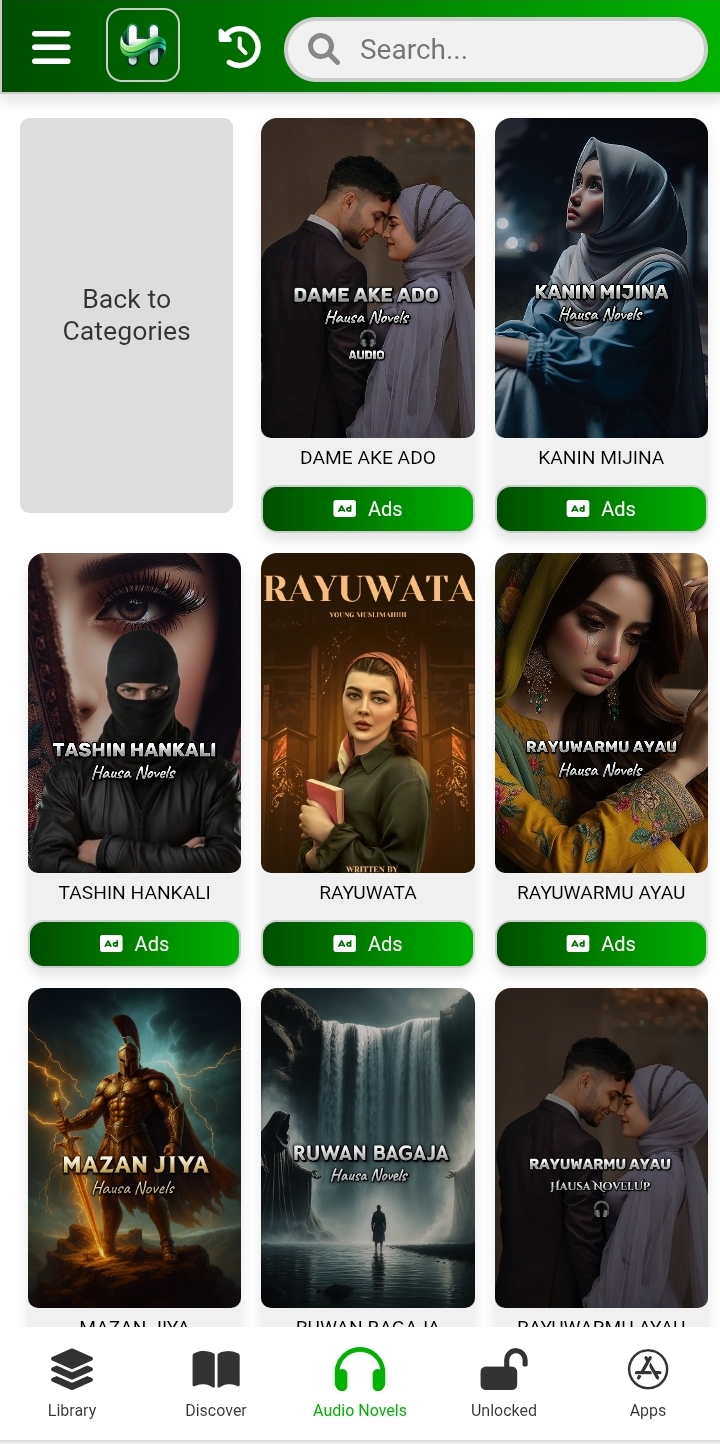The width and height of the screenshot is (720, 1444).
Task: Open the RAYUWATA novel cover
Action: tap(367, 713)
